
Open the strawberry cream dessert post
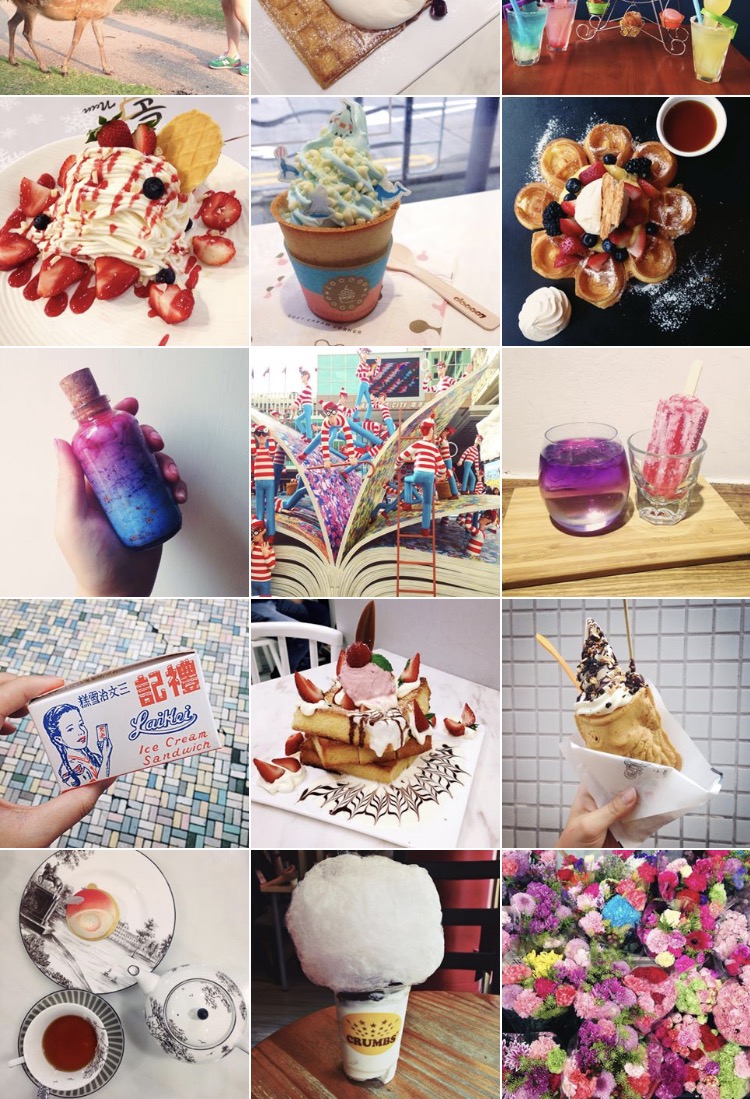(x=124, y=221)
